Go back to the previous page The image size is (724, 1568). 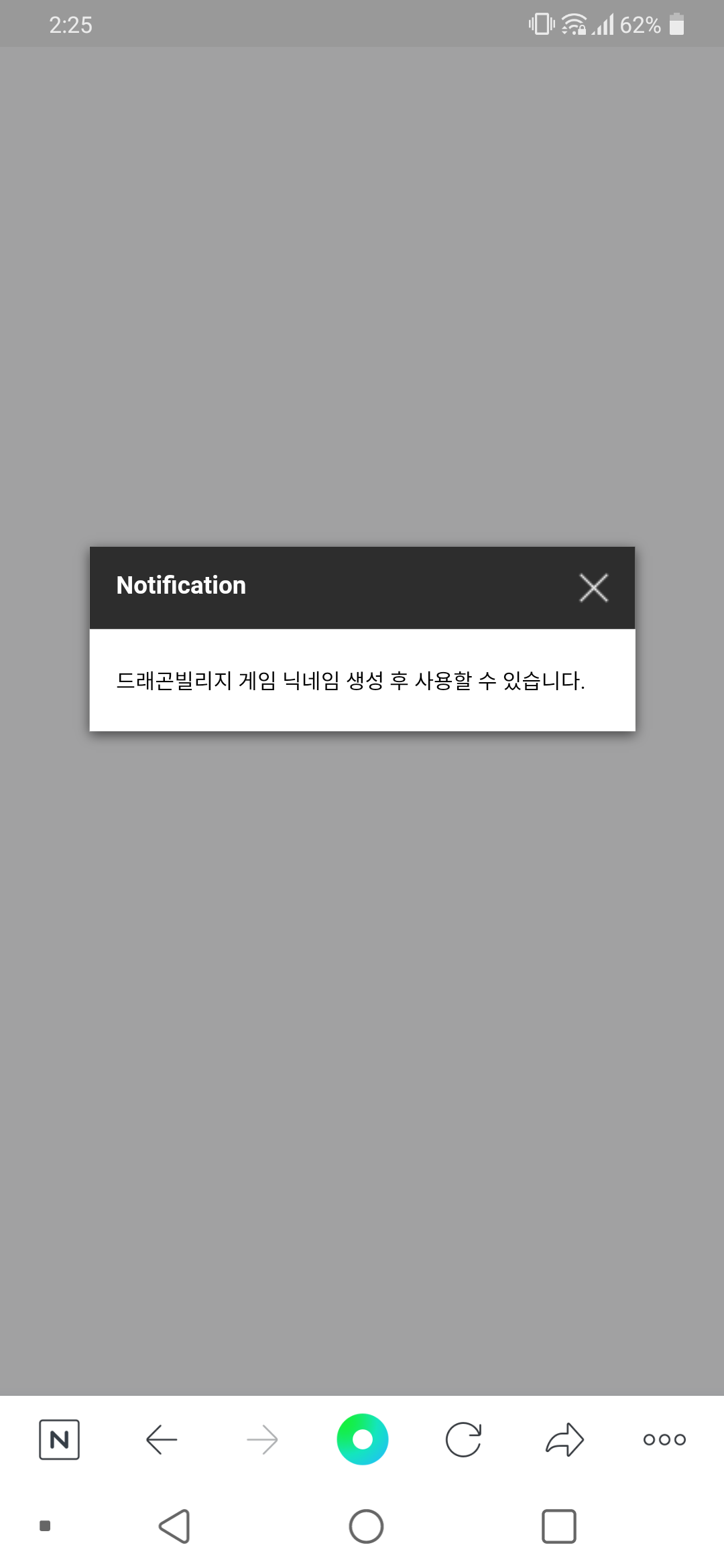pyautogui.click(x=161, y=1439)
